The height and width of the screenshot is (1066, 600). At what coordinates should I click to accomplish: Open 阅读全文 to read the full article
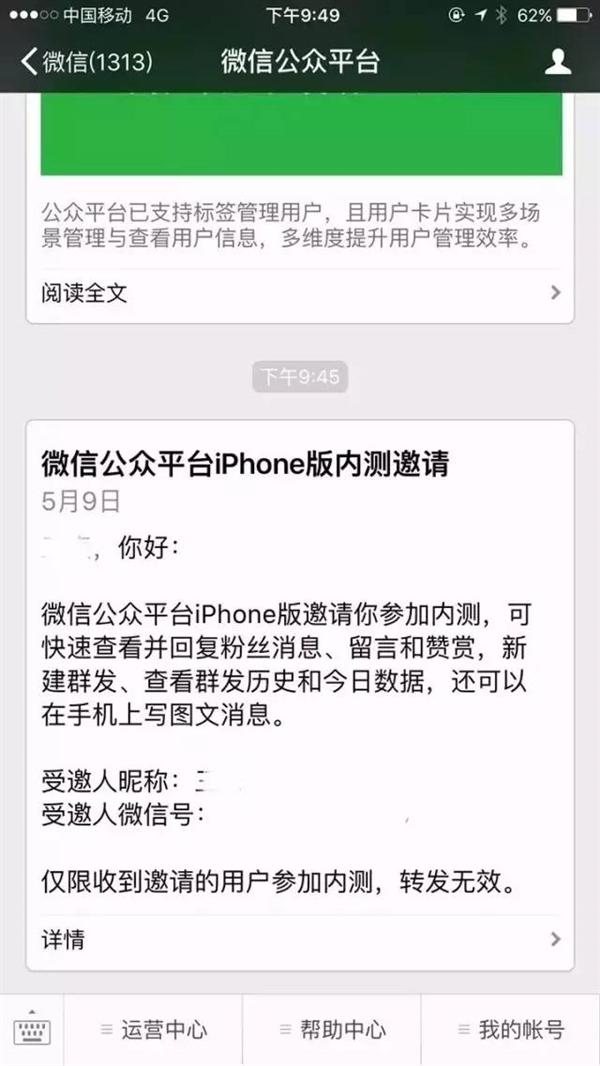300,293
